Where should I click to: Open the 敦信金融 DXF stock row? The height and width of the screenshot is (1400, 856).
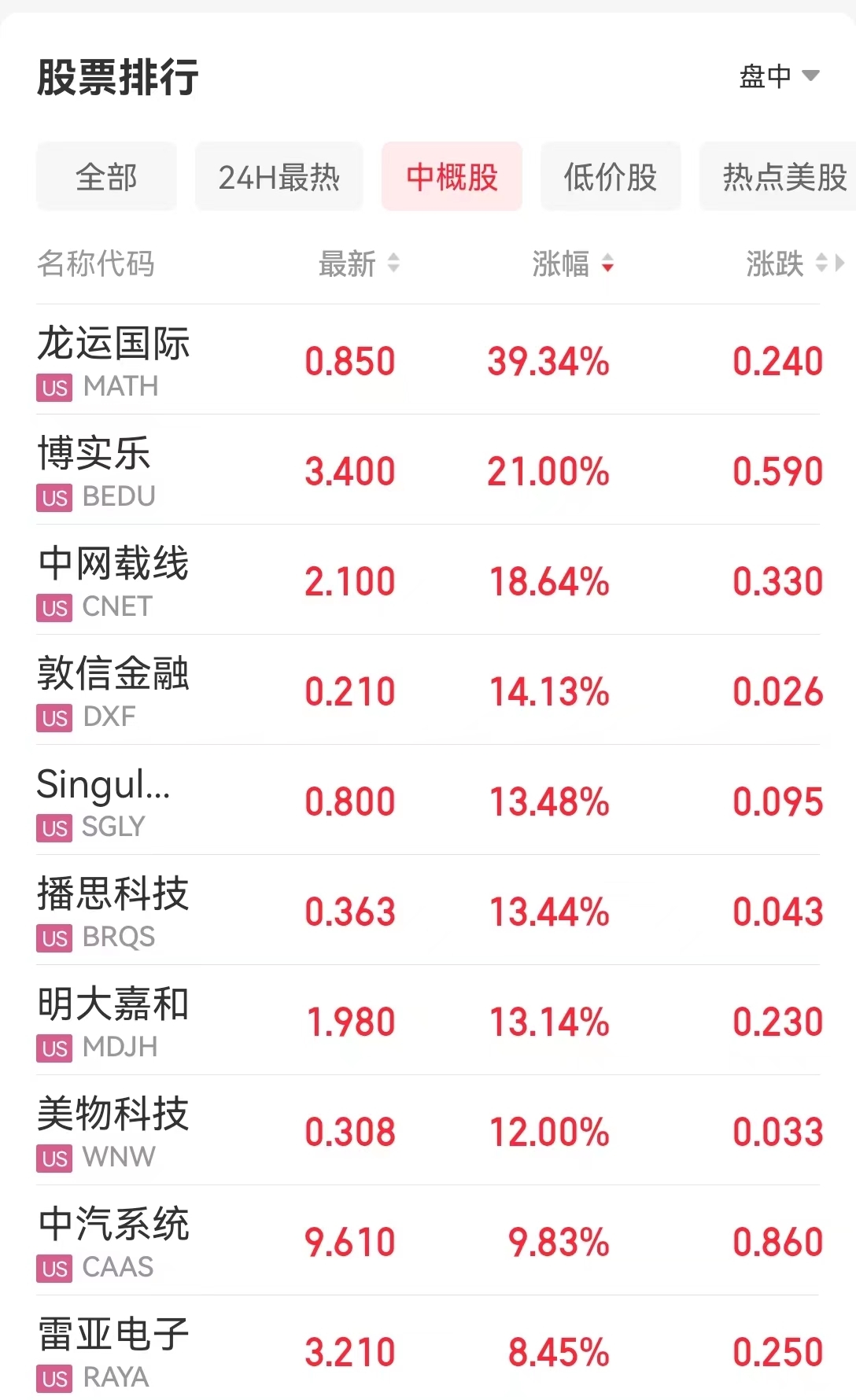click(x=428, y=690)
